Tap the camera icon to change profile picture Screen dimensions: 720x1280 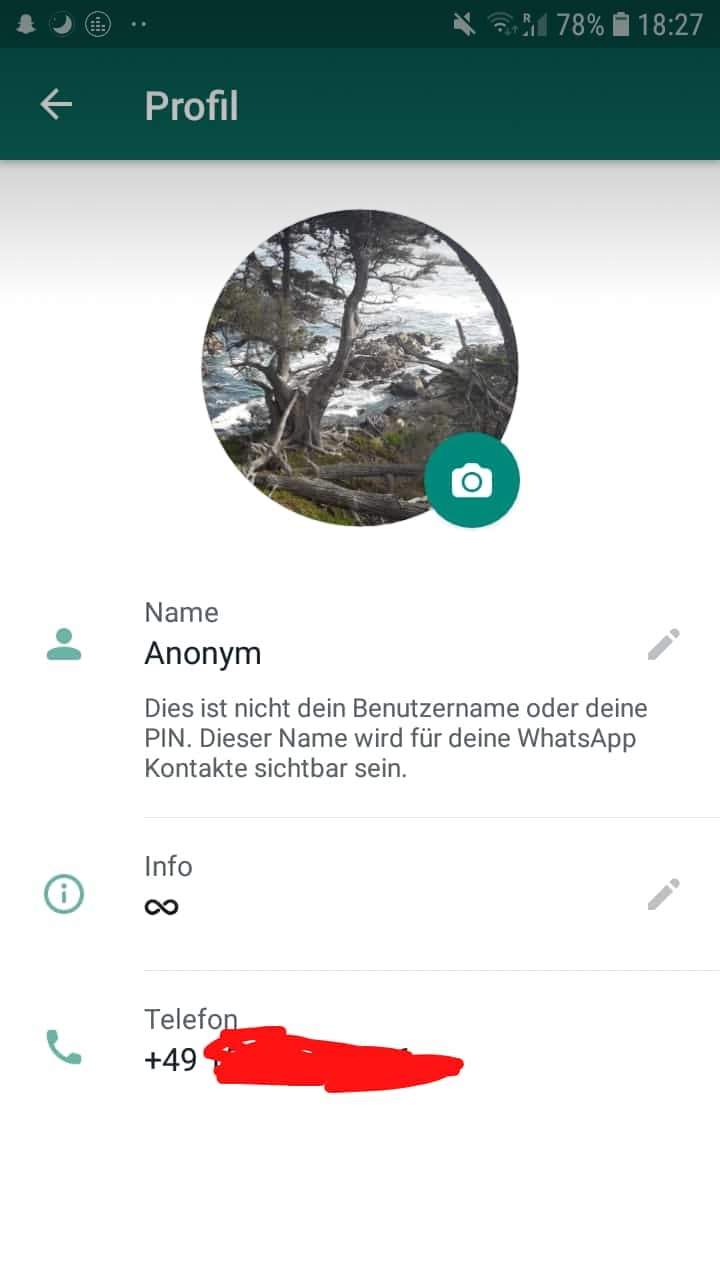[472, 480]
